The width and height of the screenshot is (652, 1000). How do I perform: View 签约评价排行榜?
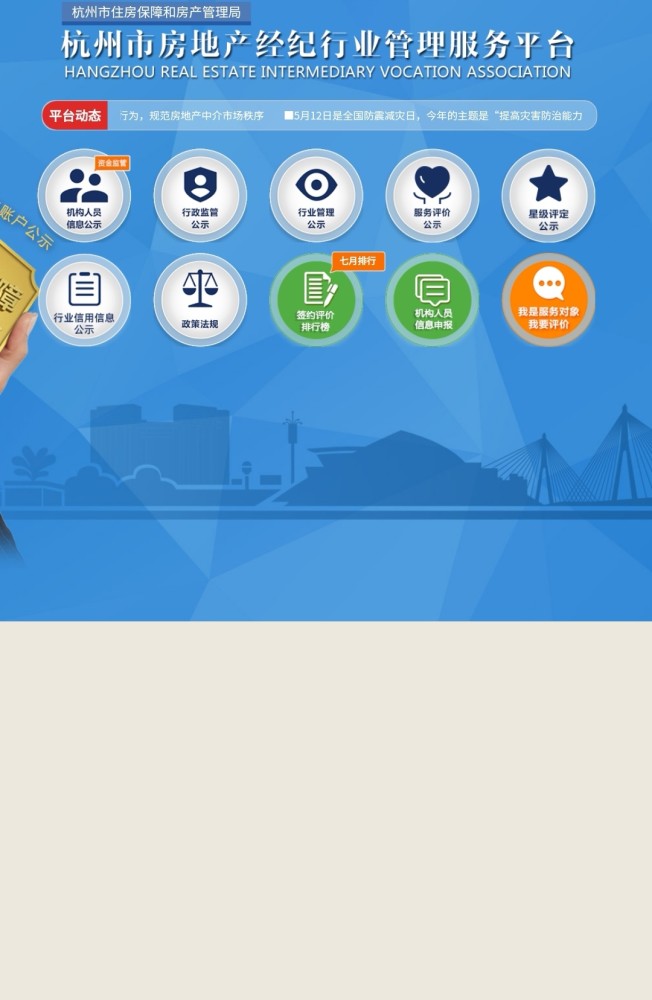pos(316,300)
